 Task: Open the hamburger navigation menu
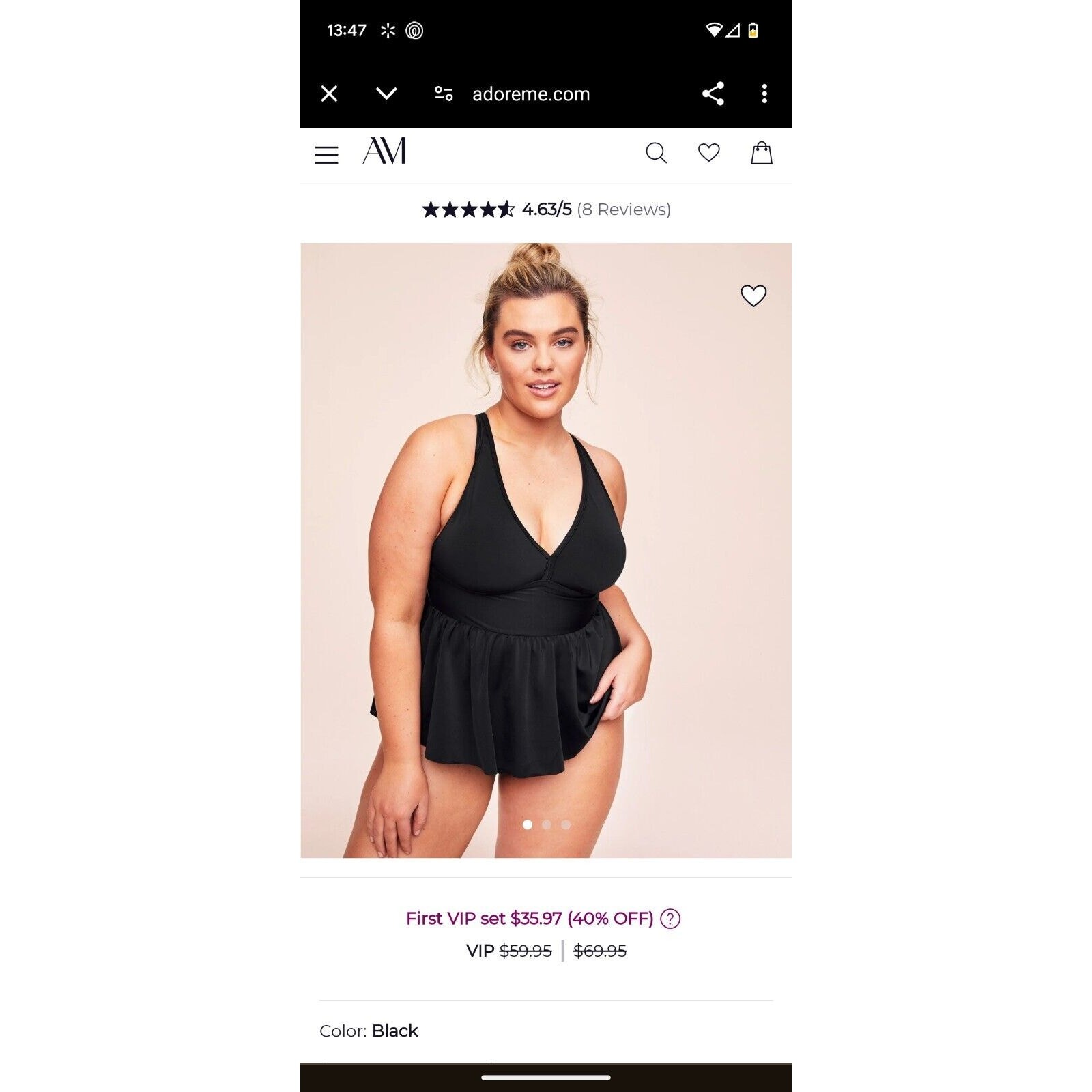click(x=326, y=155)
